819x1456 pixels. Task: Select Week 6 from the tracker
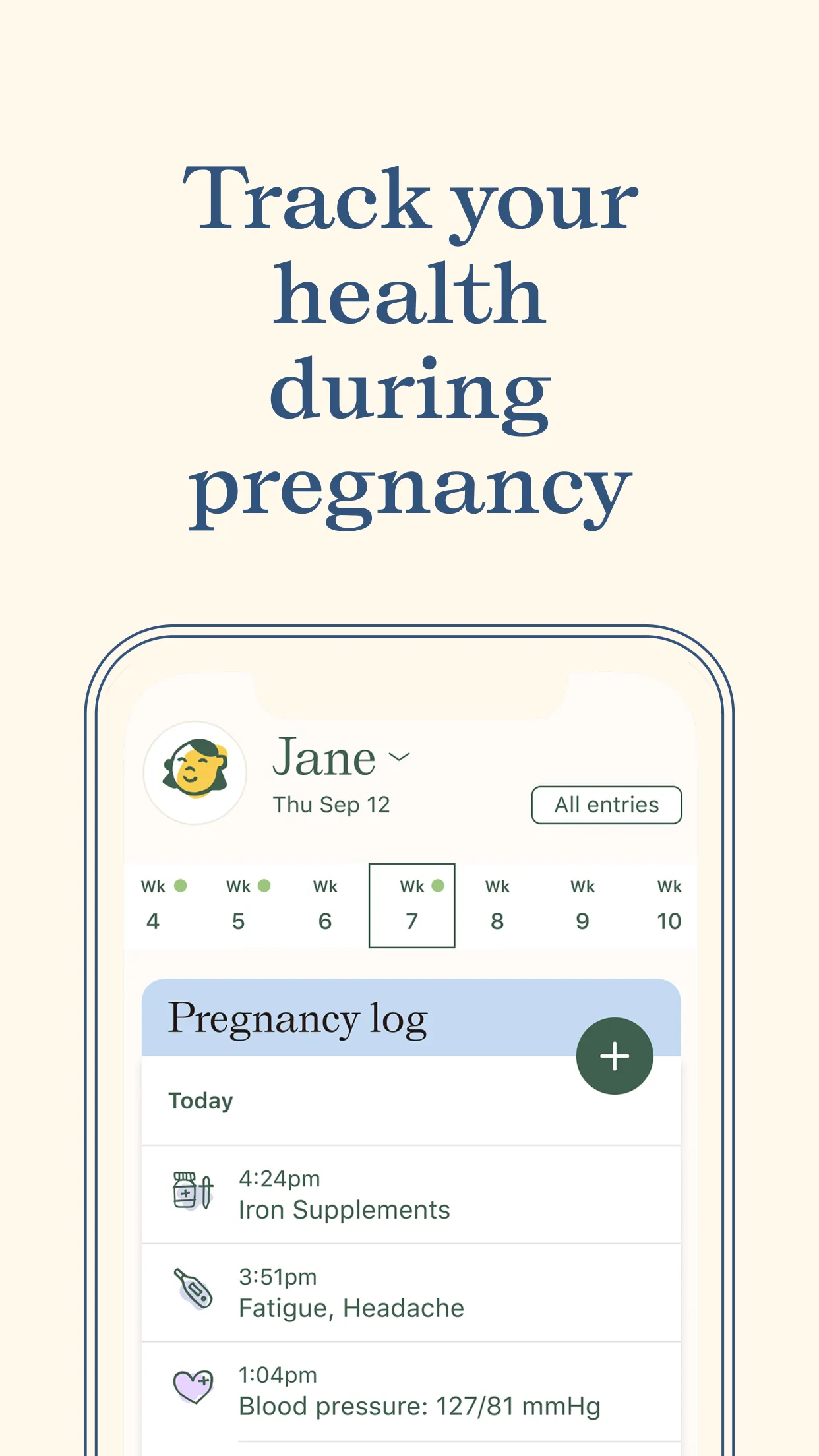click(x=325, y=903)
